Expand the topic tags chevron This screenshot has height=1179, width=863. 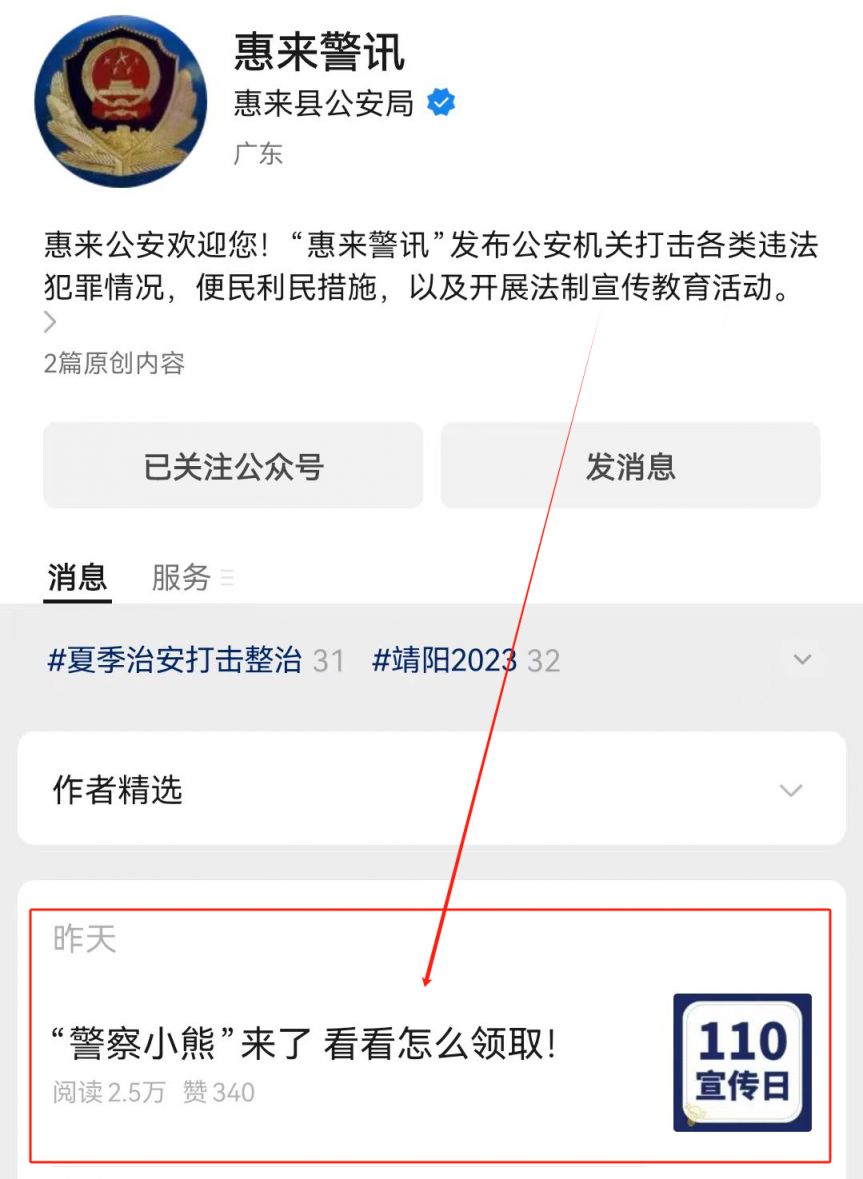[x=802, y=660]
